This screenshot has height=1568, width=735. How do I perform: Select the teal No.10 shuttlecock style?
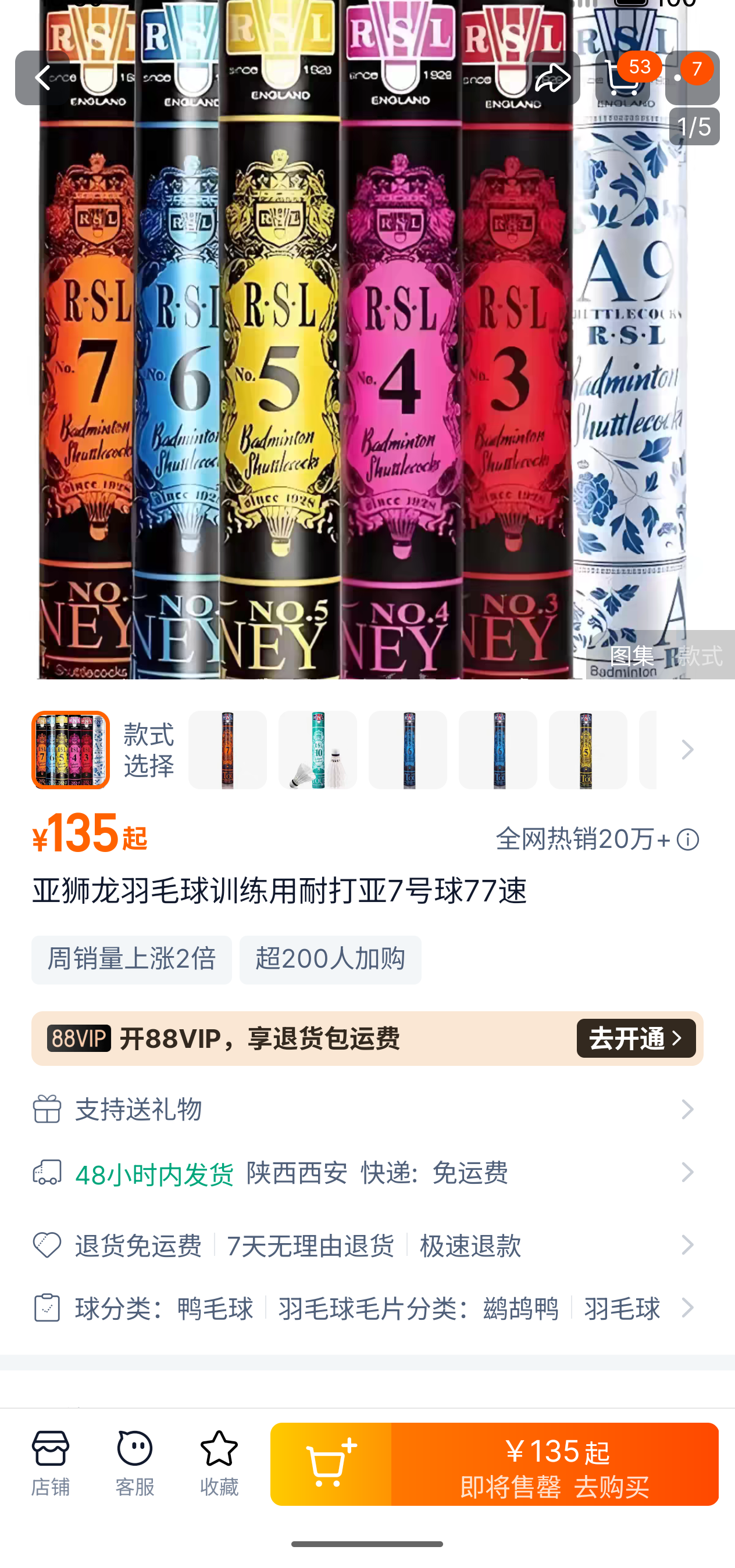[317, 750]
